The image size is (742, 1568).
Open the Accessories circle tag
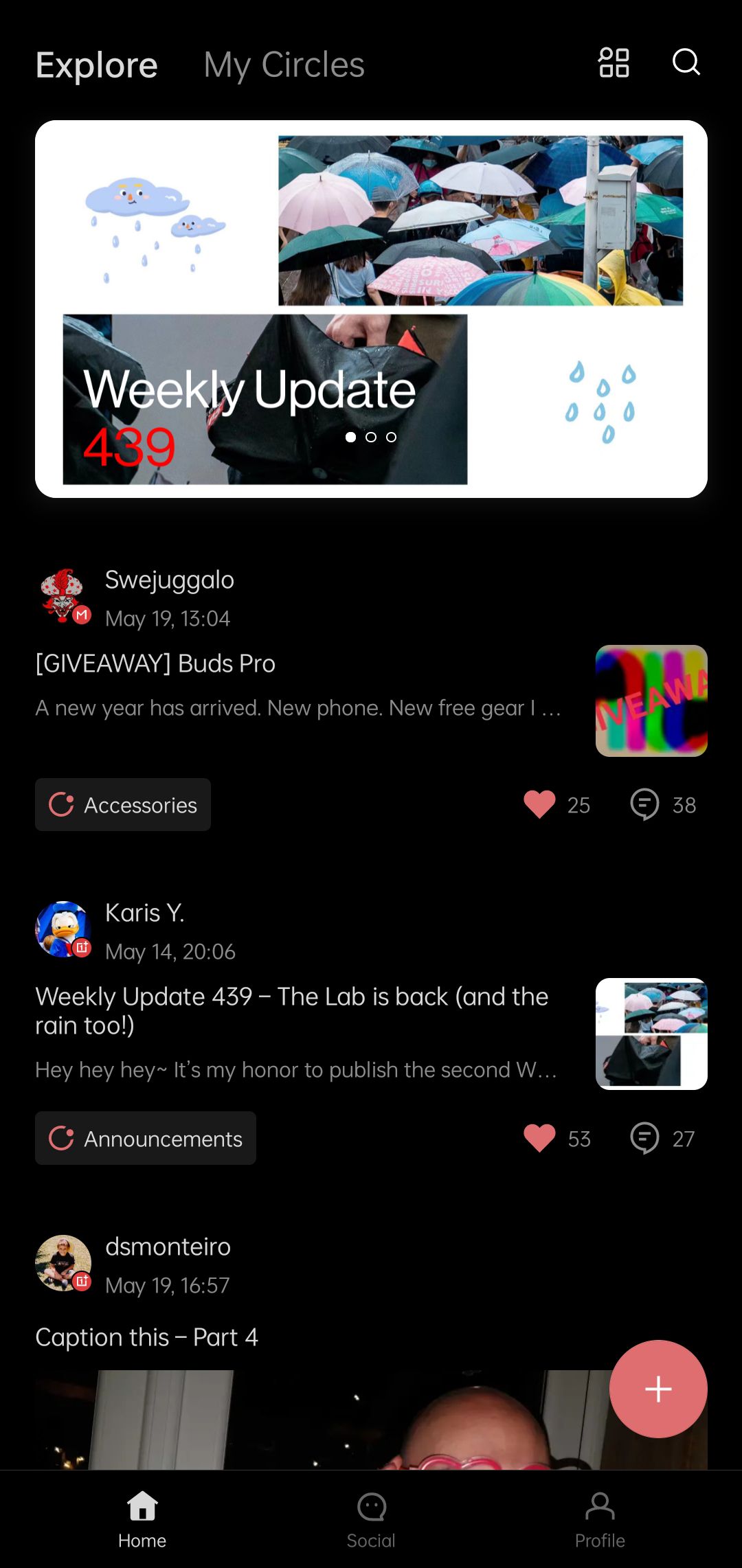click(x=123, y=804)
